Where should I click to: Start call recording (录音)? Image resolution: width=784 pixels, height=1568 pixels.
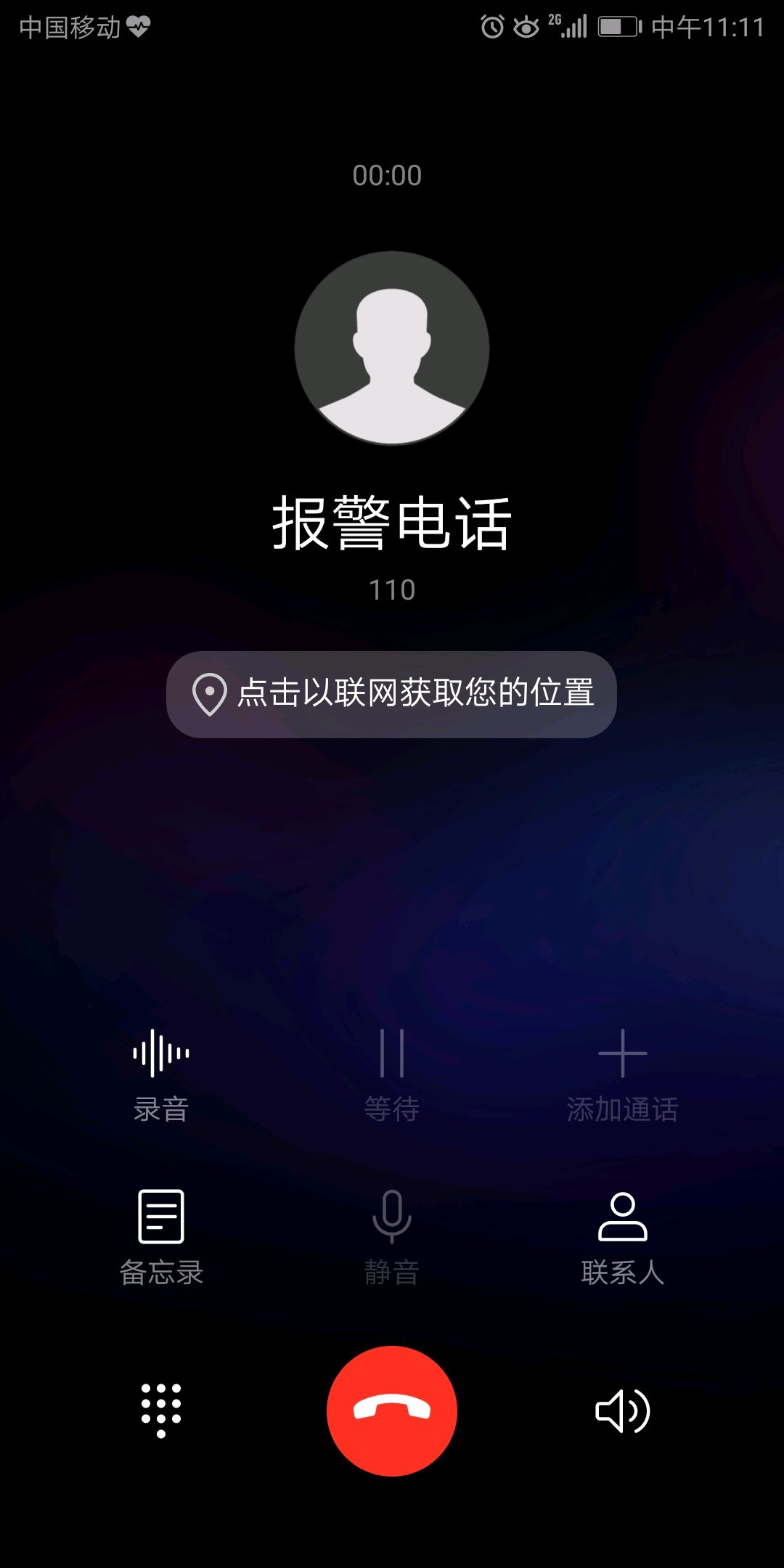160,1074
